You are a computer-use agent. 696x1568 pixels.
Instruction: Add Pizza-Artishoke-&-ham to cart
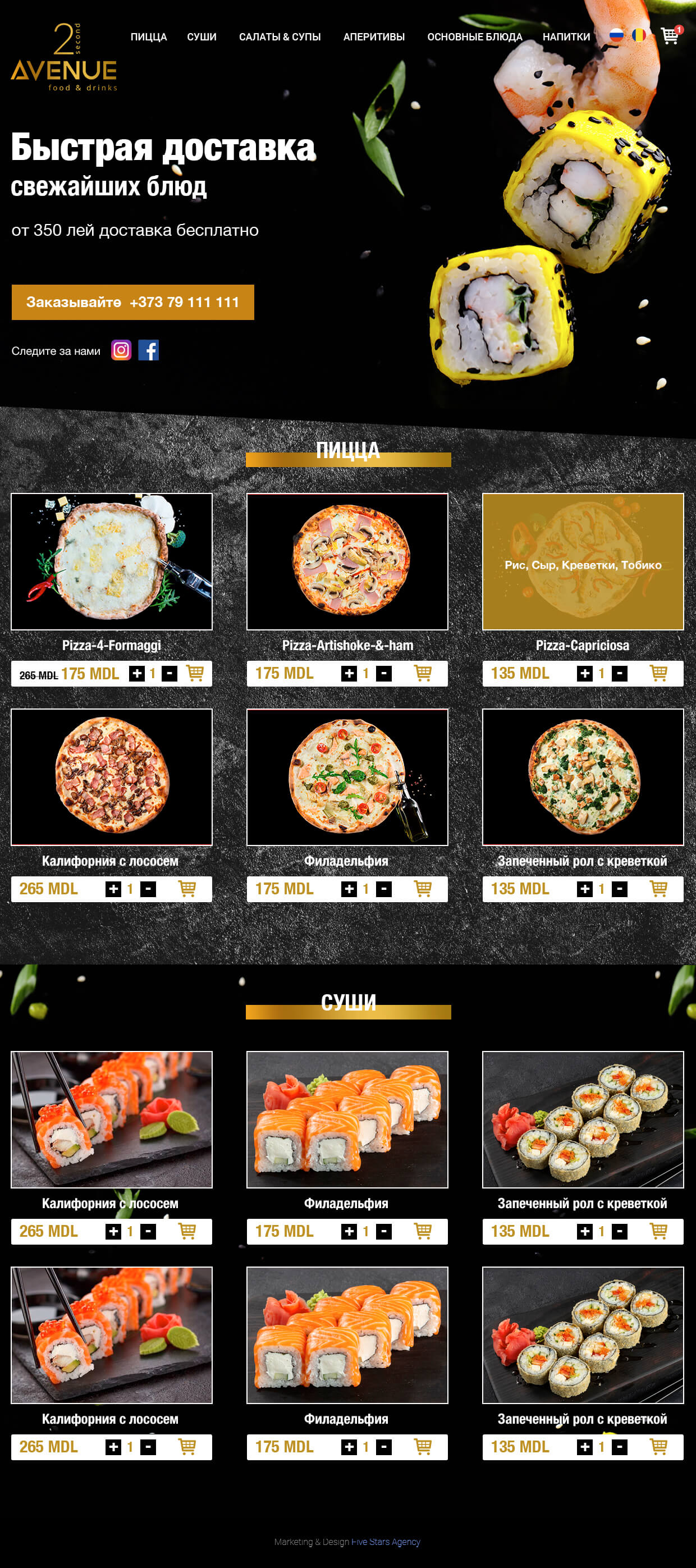tap(422, 673)
